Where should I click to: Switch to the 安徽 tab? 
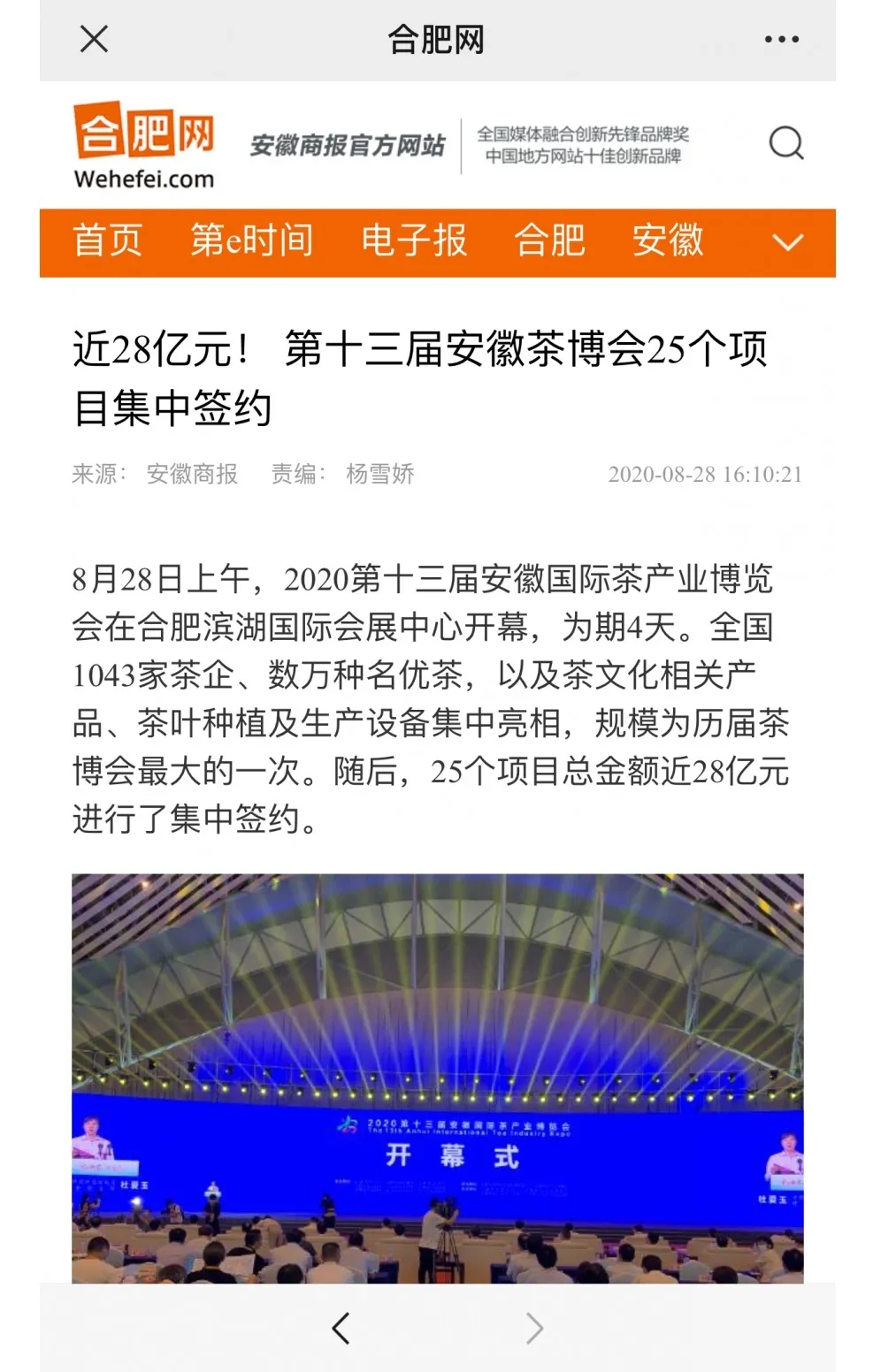coord(667,240)
